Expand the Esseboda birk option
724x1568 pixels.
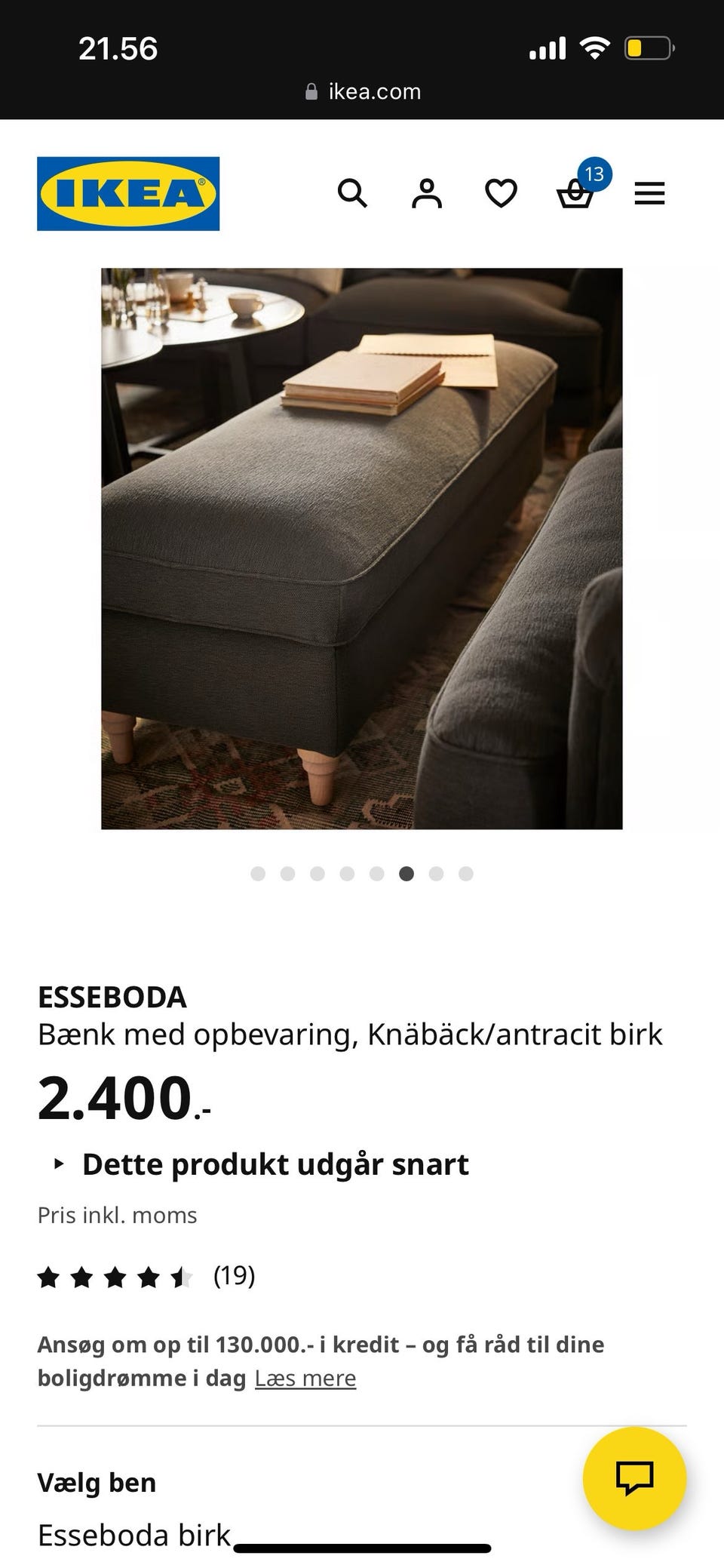(x=134, y=1535)
